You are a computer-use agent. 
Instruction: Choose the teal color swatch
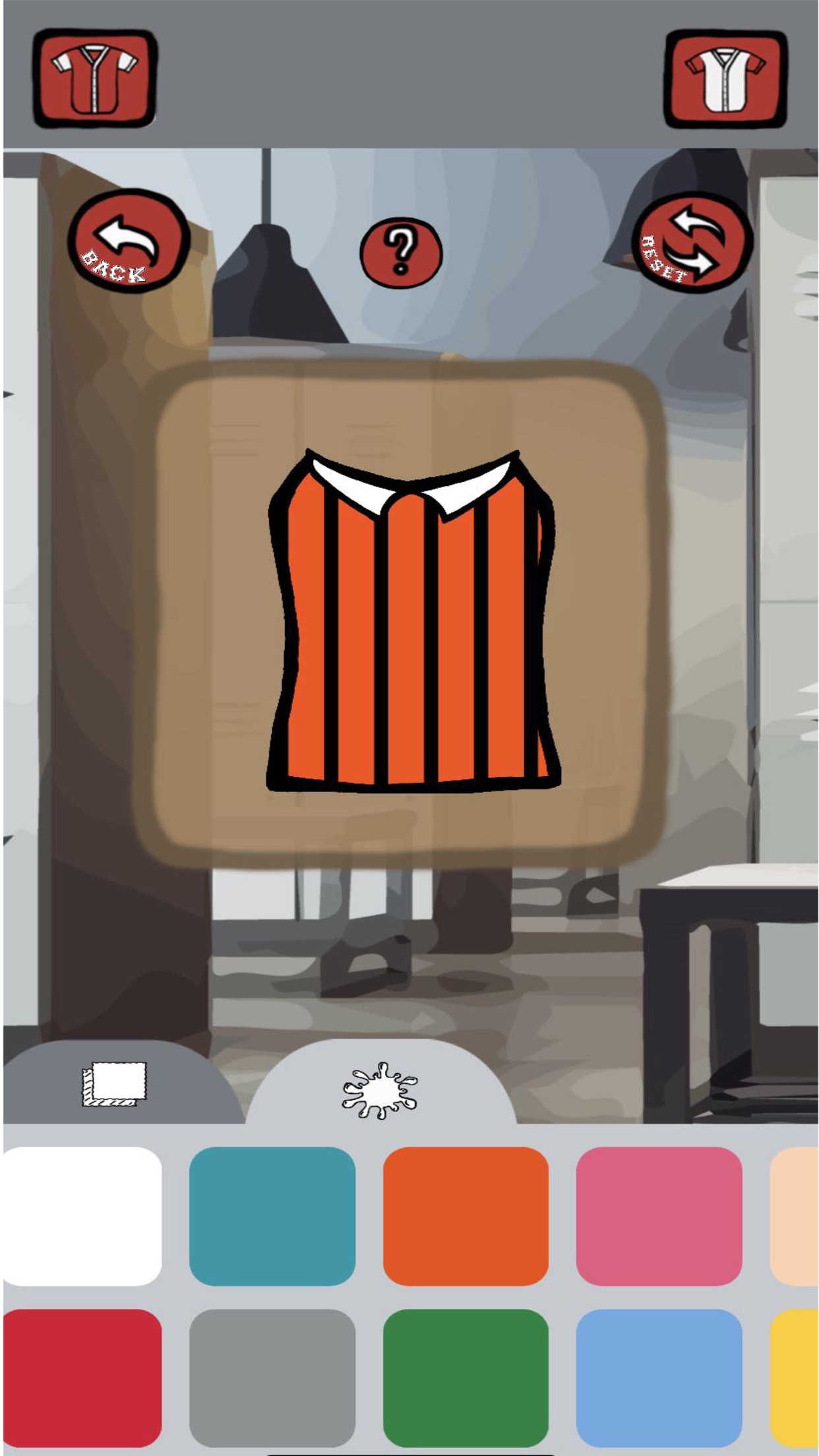(272, 1216)
